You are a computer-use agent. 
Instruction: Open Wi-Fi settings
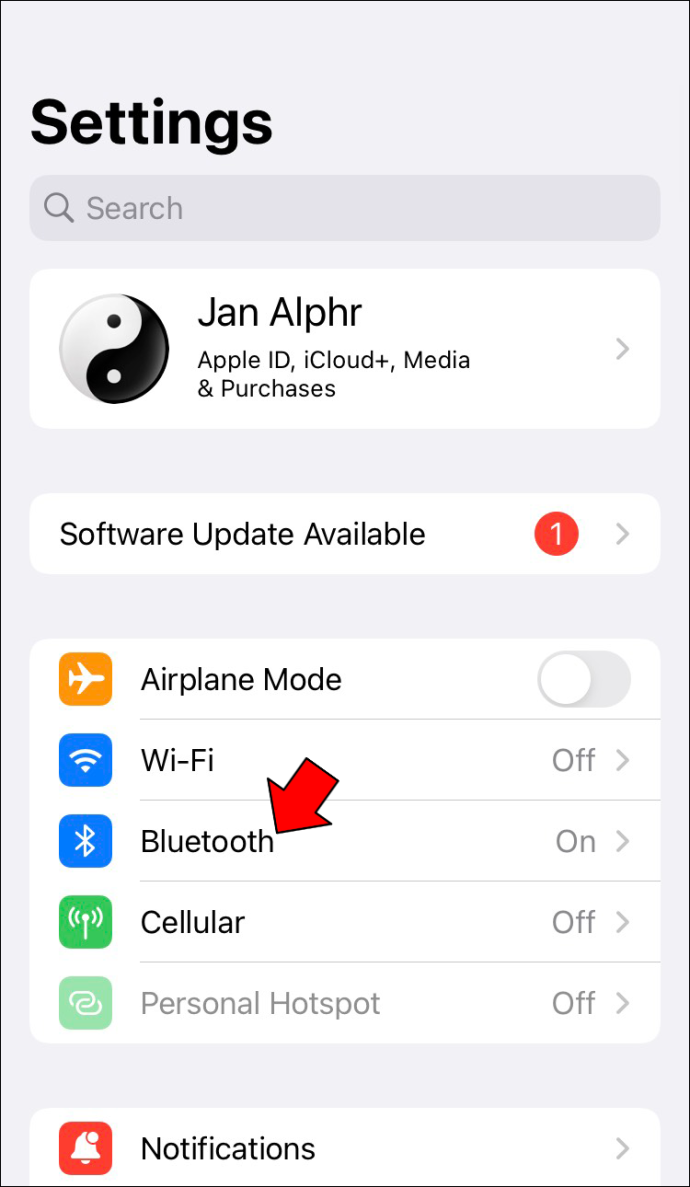click(x=344, y=761)
